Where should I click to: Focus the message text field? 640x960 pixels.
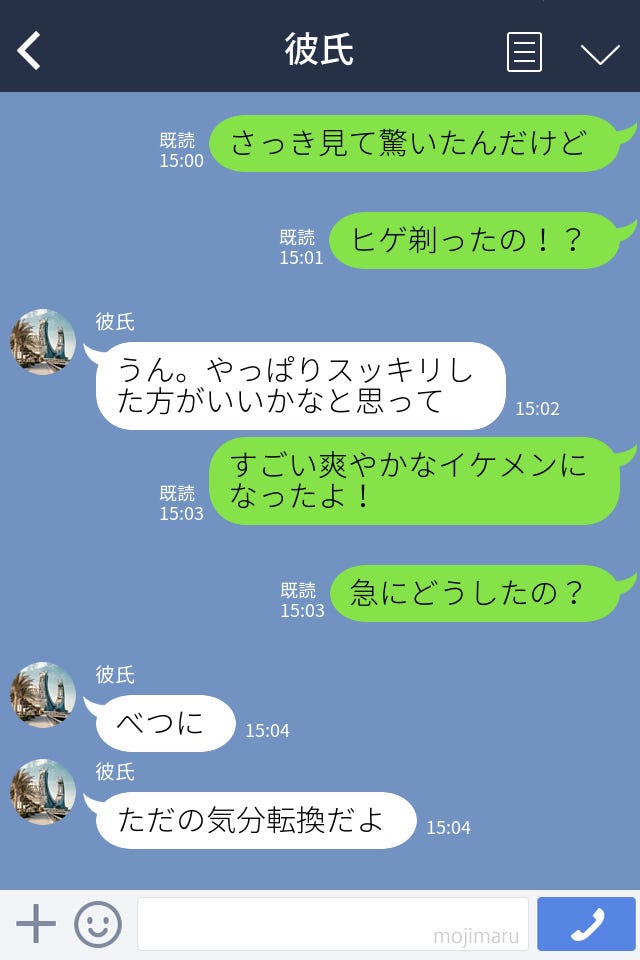[332, 924]
